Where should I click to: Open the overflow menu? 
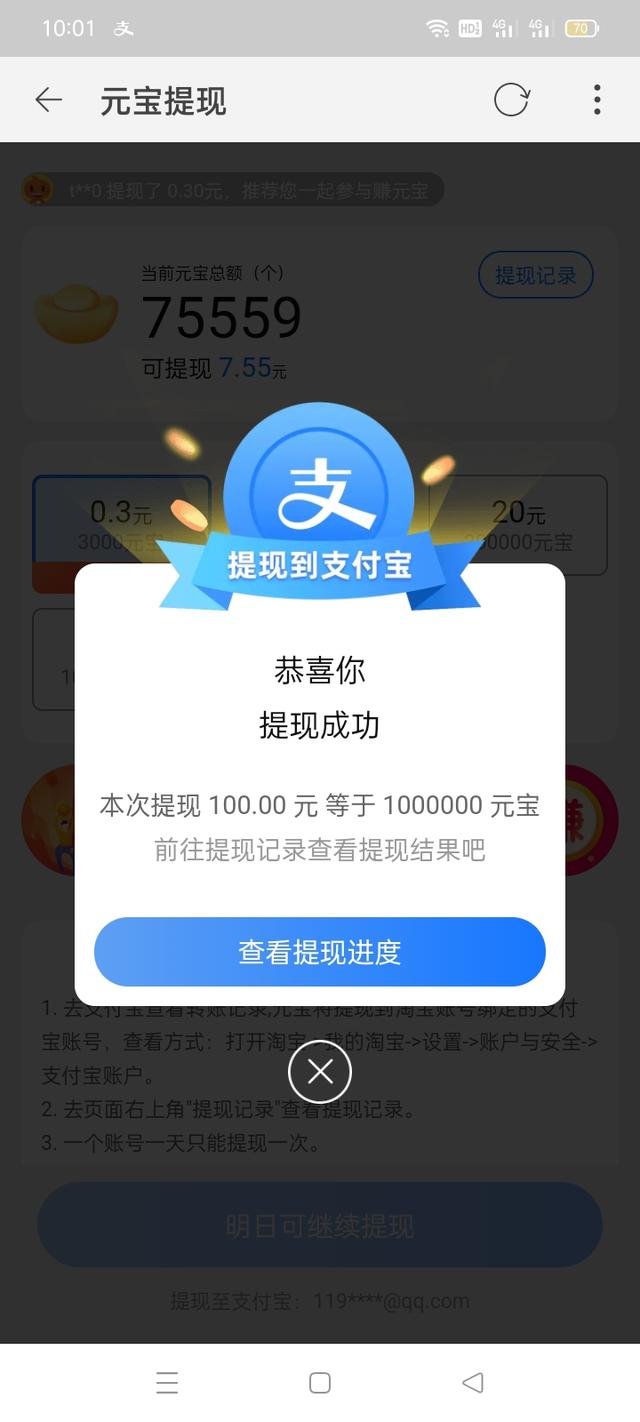tap(597, 100)
